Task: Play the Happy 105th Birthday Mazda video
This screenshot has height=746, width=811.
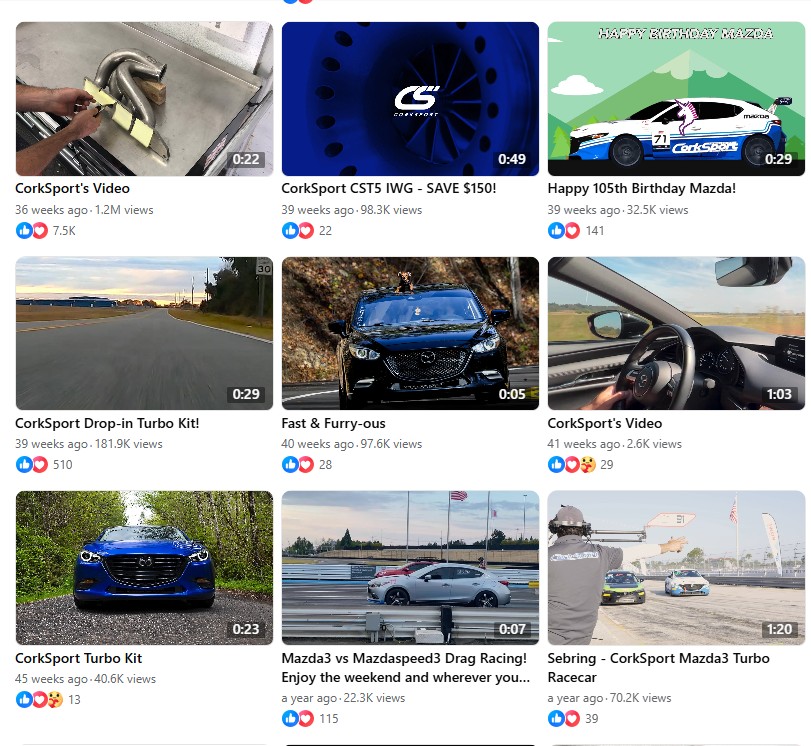Action: [676, 99]
